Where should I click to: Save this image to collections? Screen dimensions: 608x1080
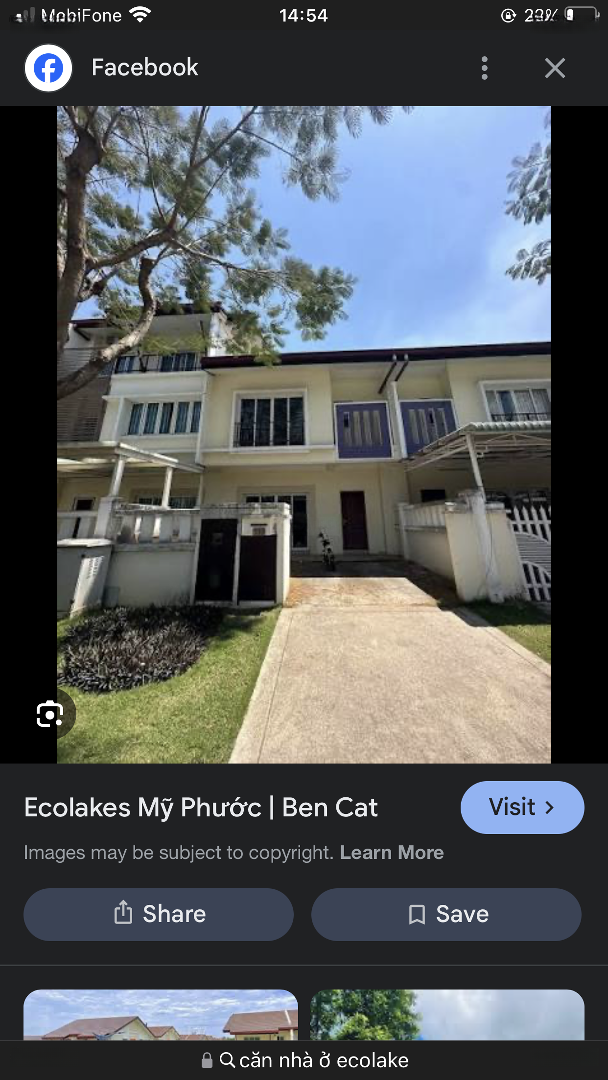coord(446,914)
